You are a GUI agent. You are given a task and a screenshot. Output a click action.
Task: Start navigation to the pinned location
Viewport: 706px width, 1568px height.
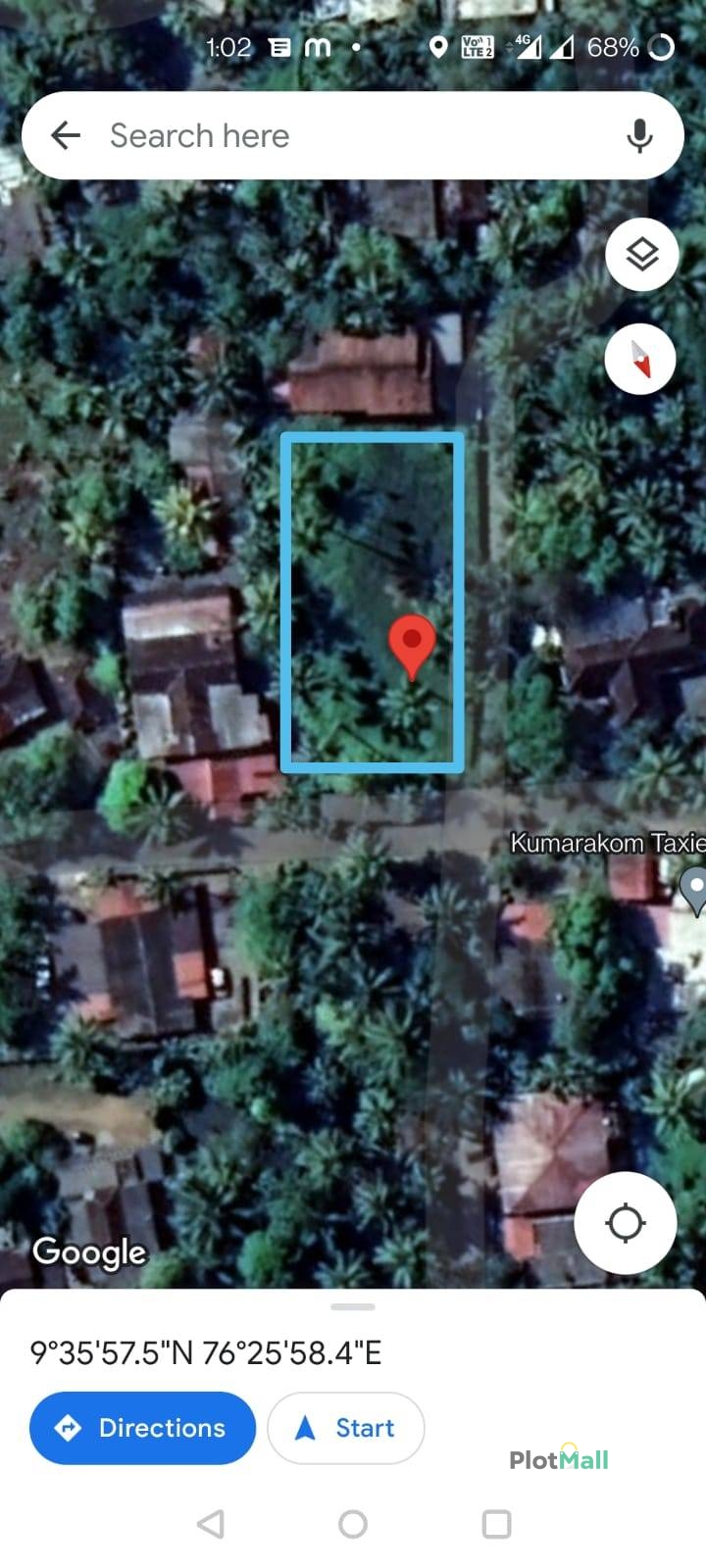coord(345,1428)
